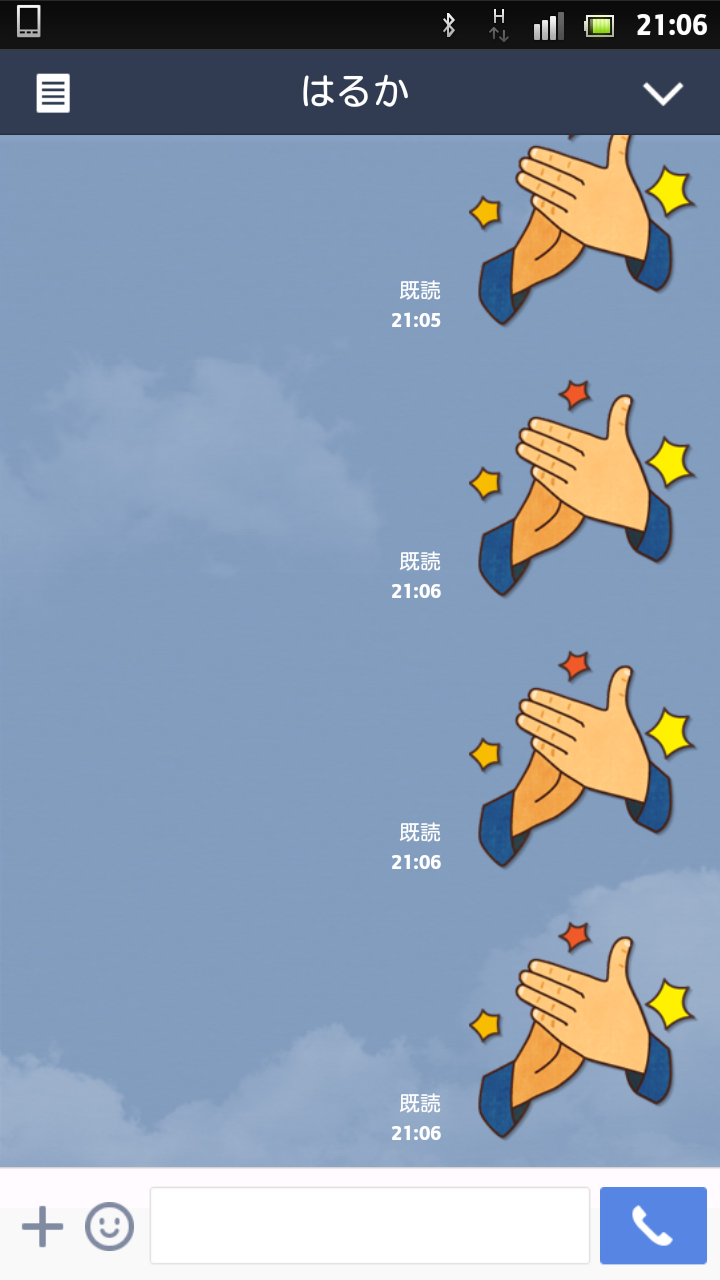The image size is (720, 1280).
Task: Open the notes icon in the header
Action: click(54, 93)
